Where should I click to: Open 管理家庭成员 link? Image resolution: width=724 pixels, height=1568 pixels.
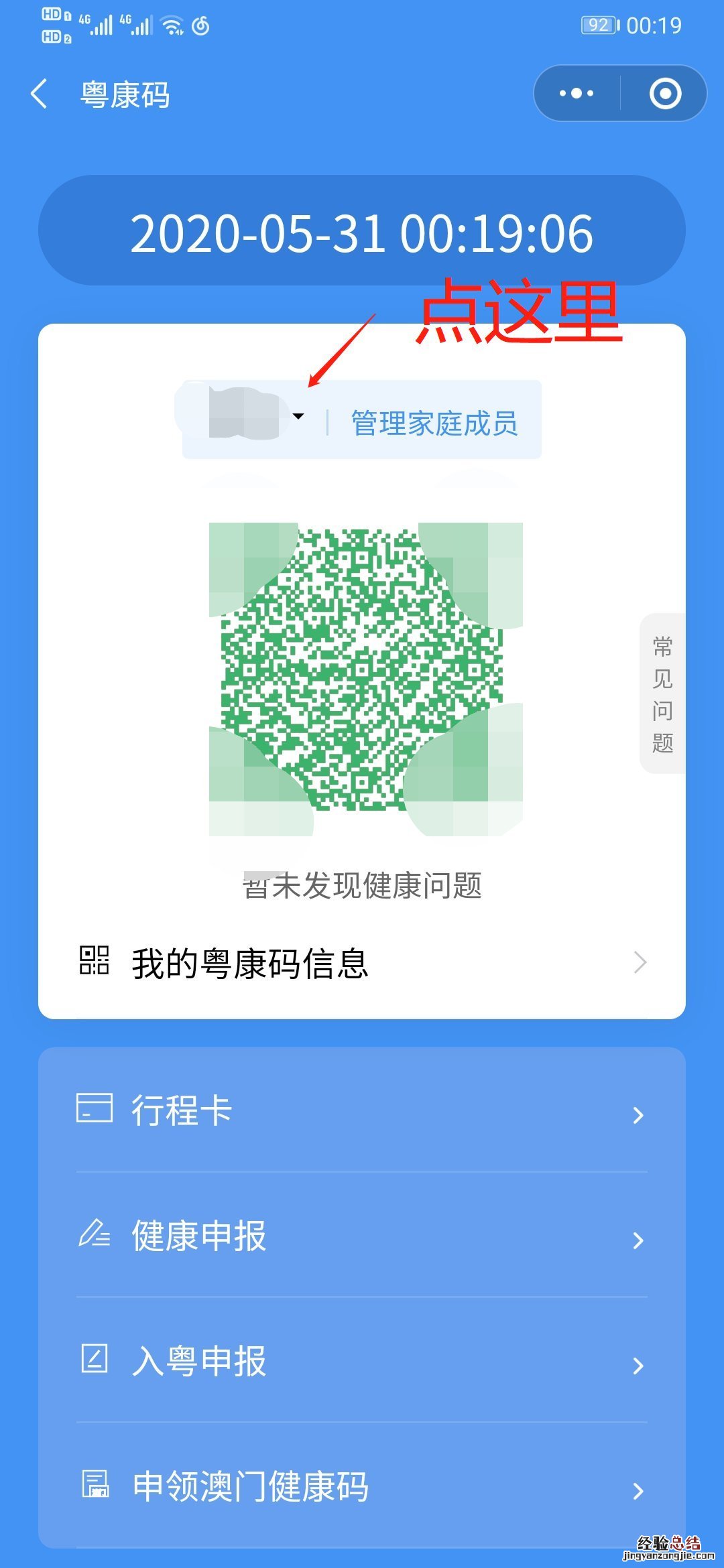(434, 423)
